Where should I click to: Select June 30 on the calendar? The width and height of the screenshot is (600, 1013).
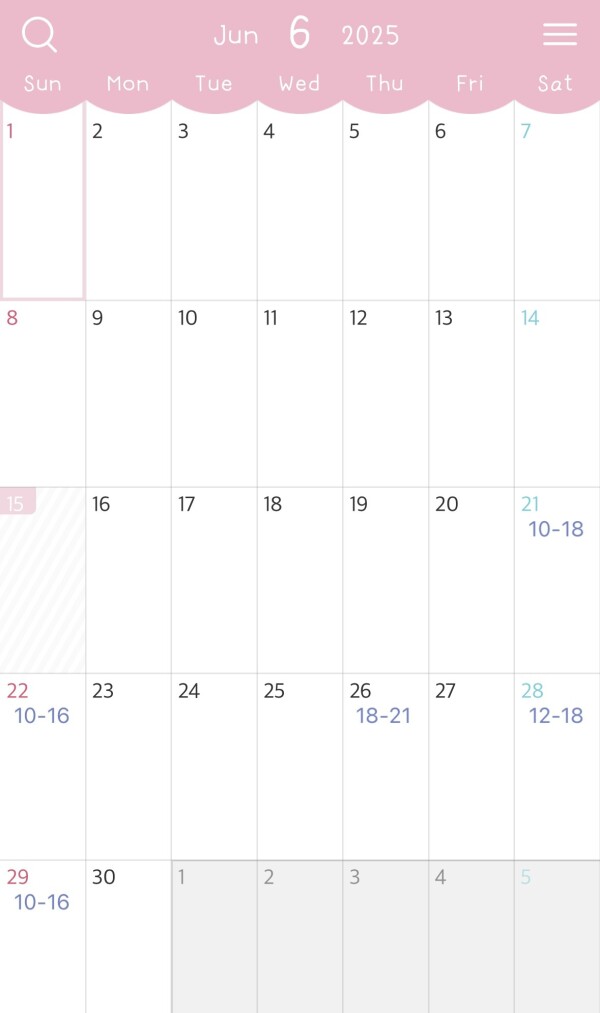[x=129, y=937]
